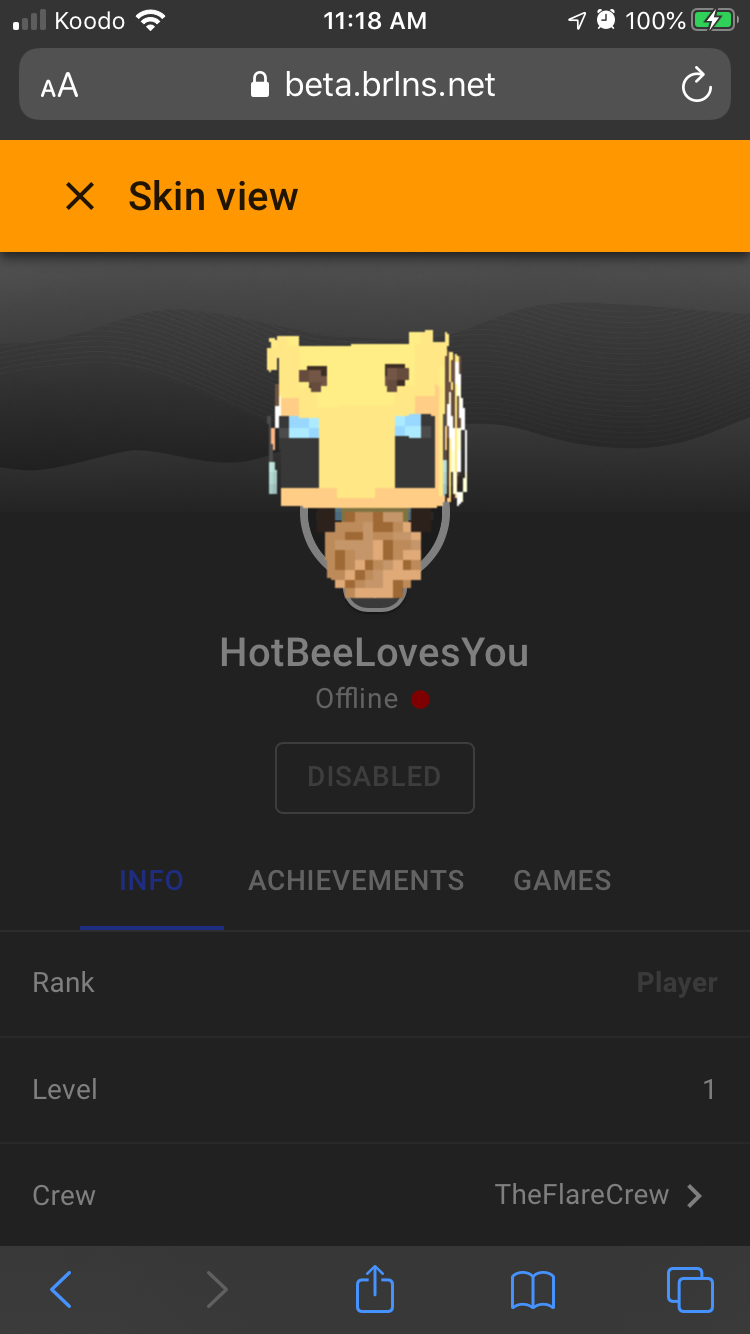Tap the beta.brlns.net address bar
750x1334 pixels.
tap(375, 85)
